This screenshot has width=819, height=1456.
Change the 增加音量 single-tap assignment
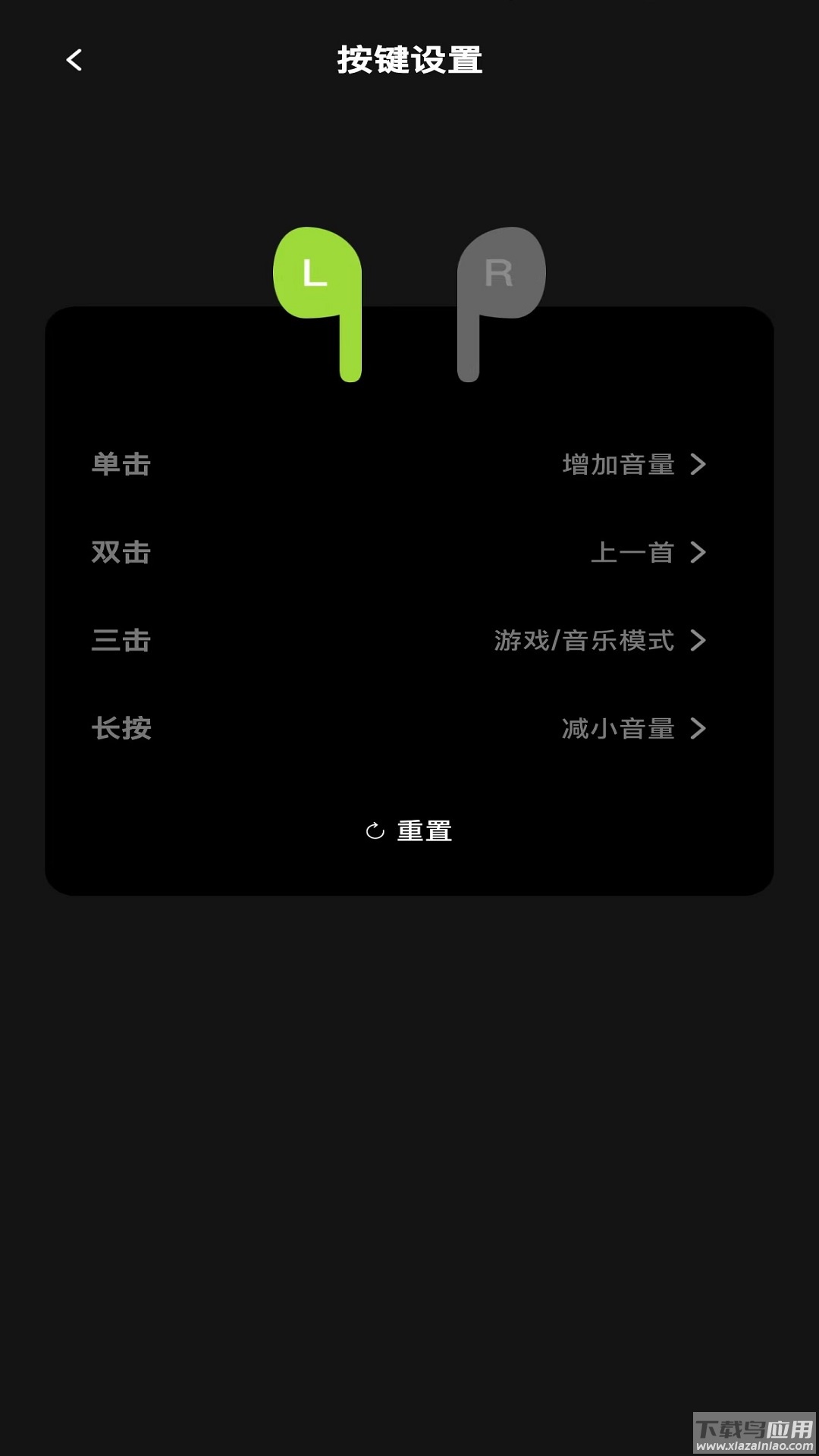click(x=618, y=465)
